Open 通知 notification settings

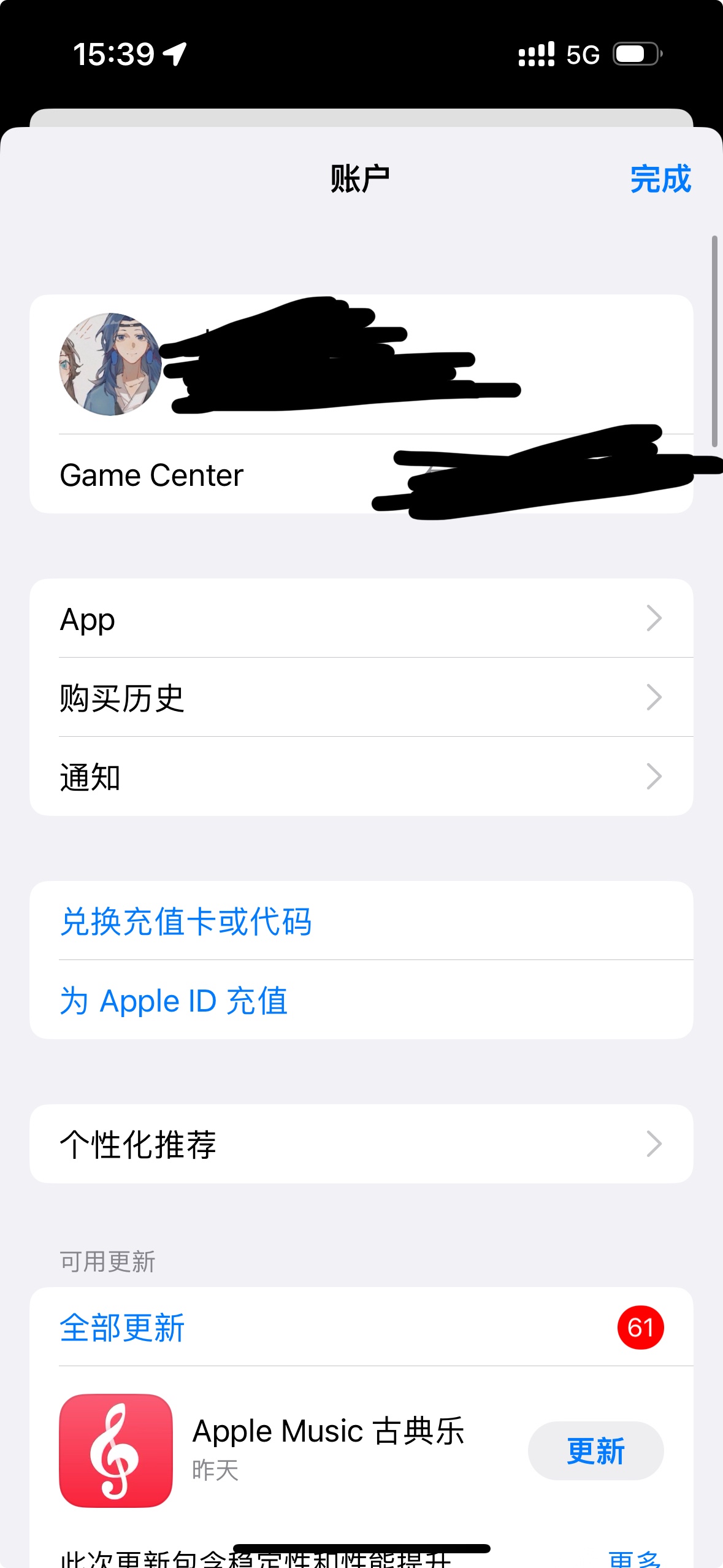(361, 777)
